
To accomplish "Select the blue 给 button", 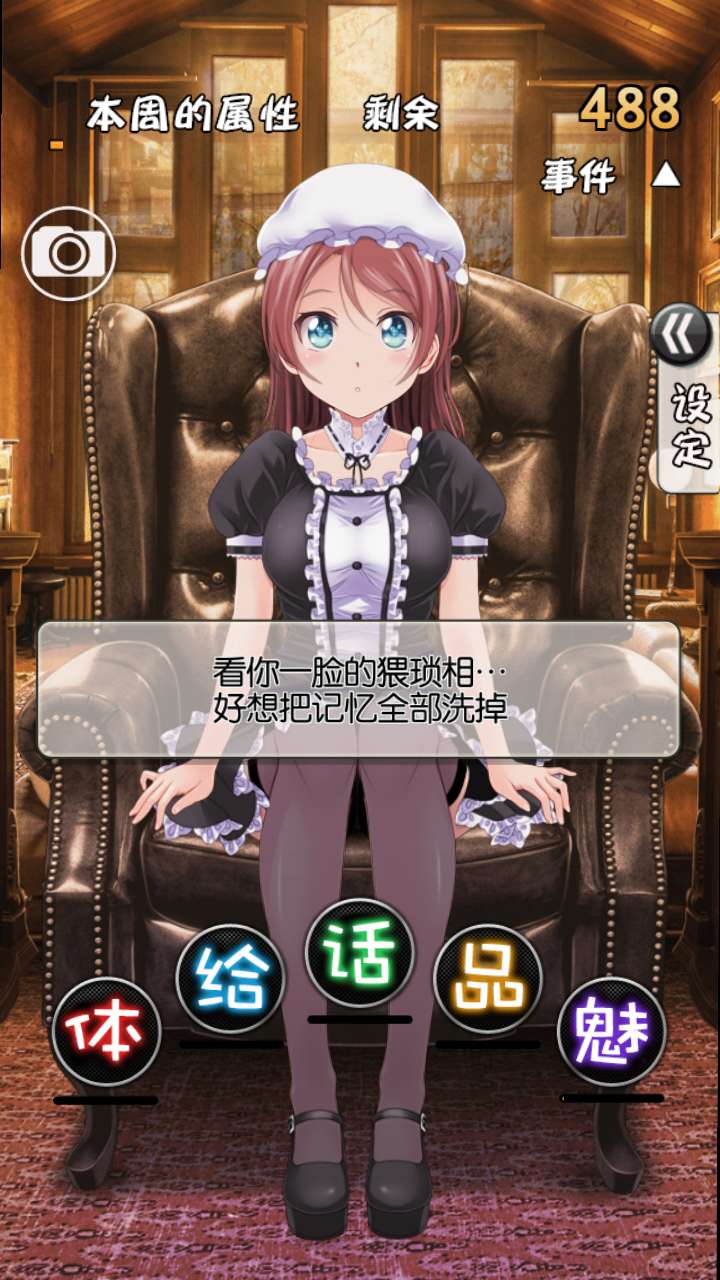I will click(230, 978).
